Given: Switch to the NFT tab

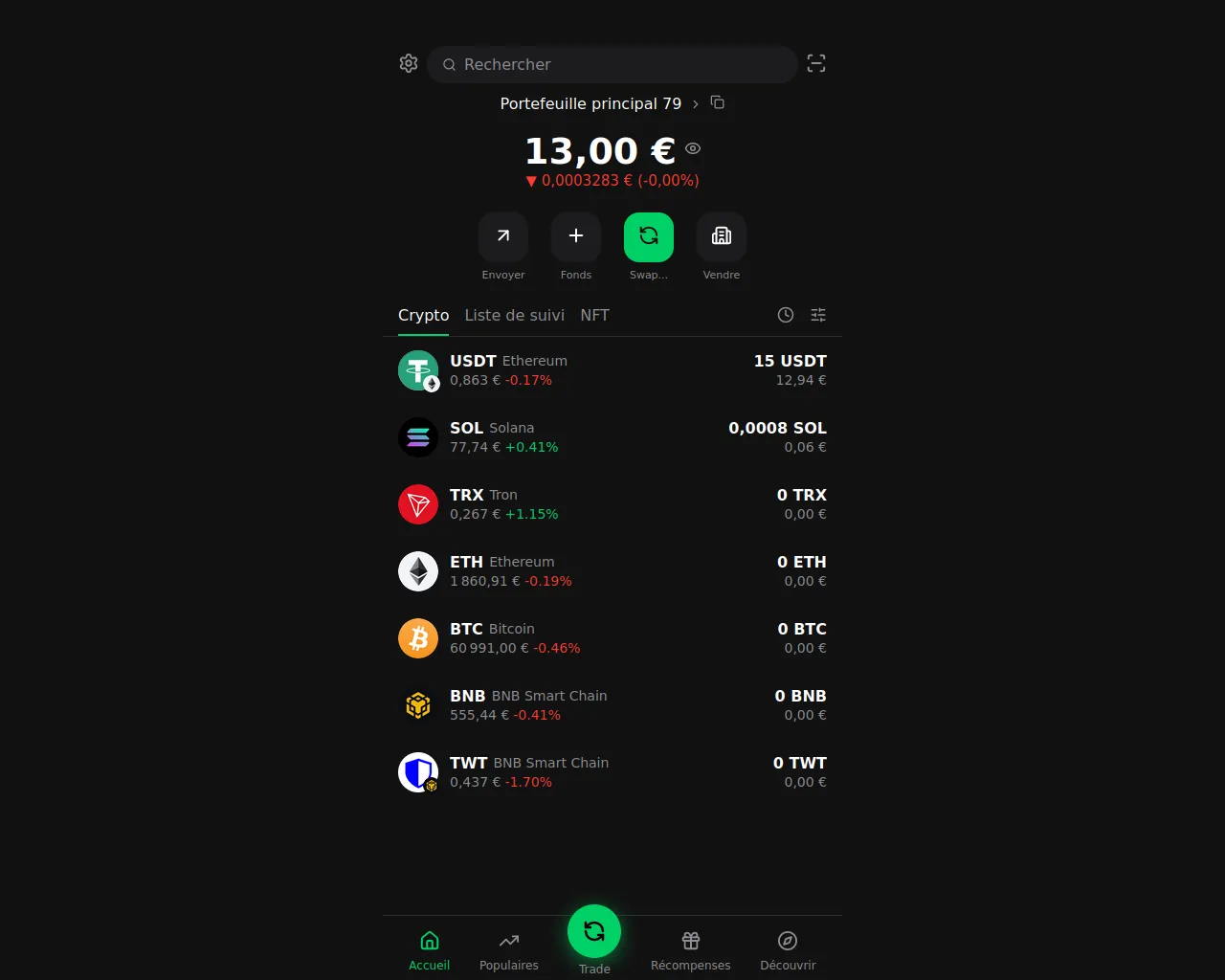Looking at the screenshot, I should point(594,315).
